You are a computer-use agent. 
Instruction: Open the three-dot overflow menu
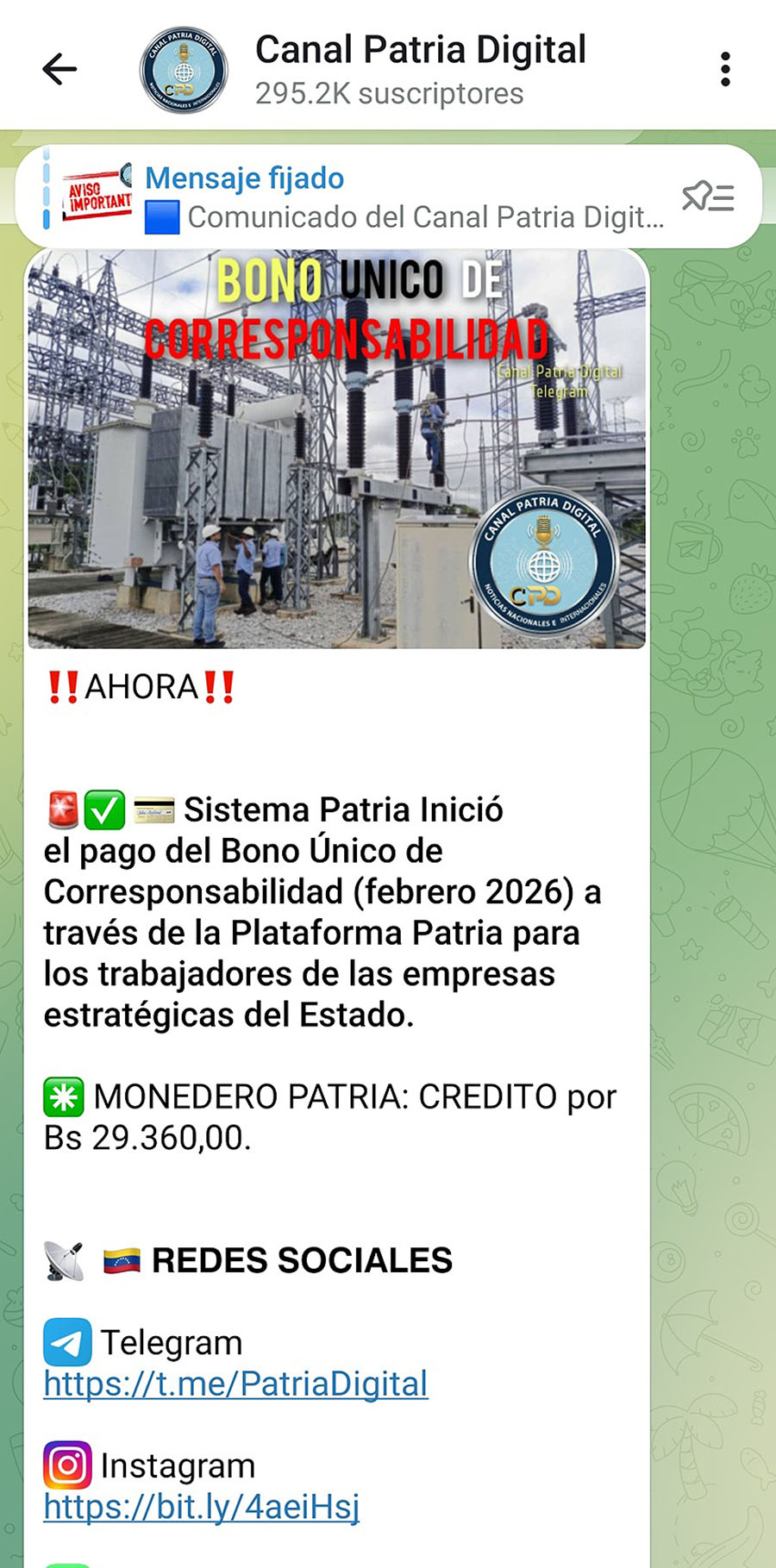point(725,69)
